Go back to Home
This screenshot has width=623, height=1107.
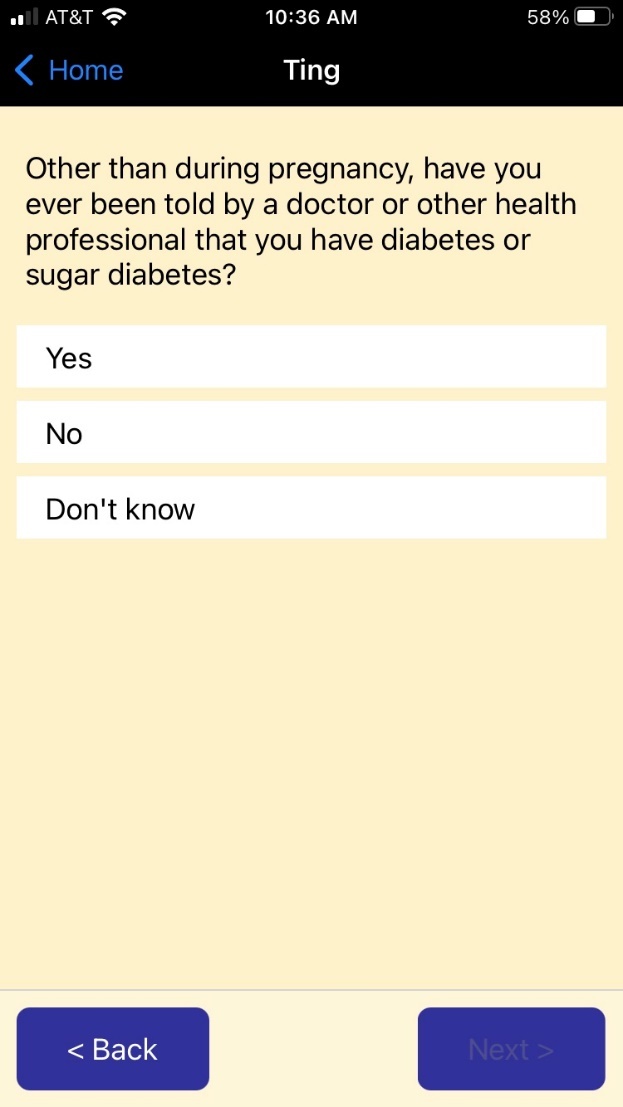[70, 71]
